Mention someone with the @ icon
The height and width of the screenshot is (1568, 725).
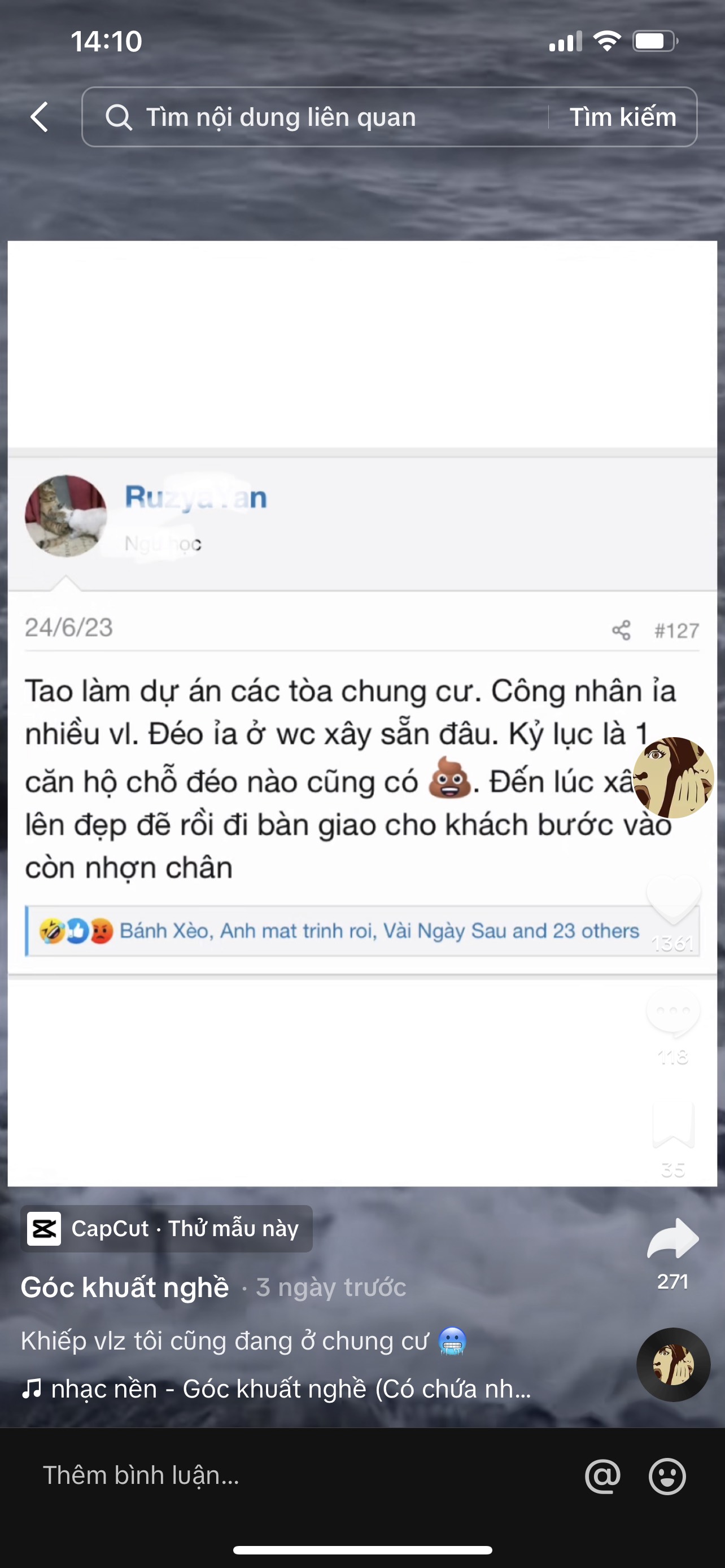click(x=602, y=1476)
